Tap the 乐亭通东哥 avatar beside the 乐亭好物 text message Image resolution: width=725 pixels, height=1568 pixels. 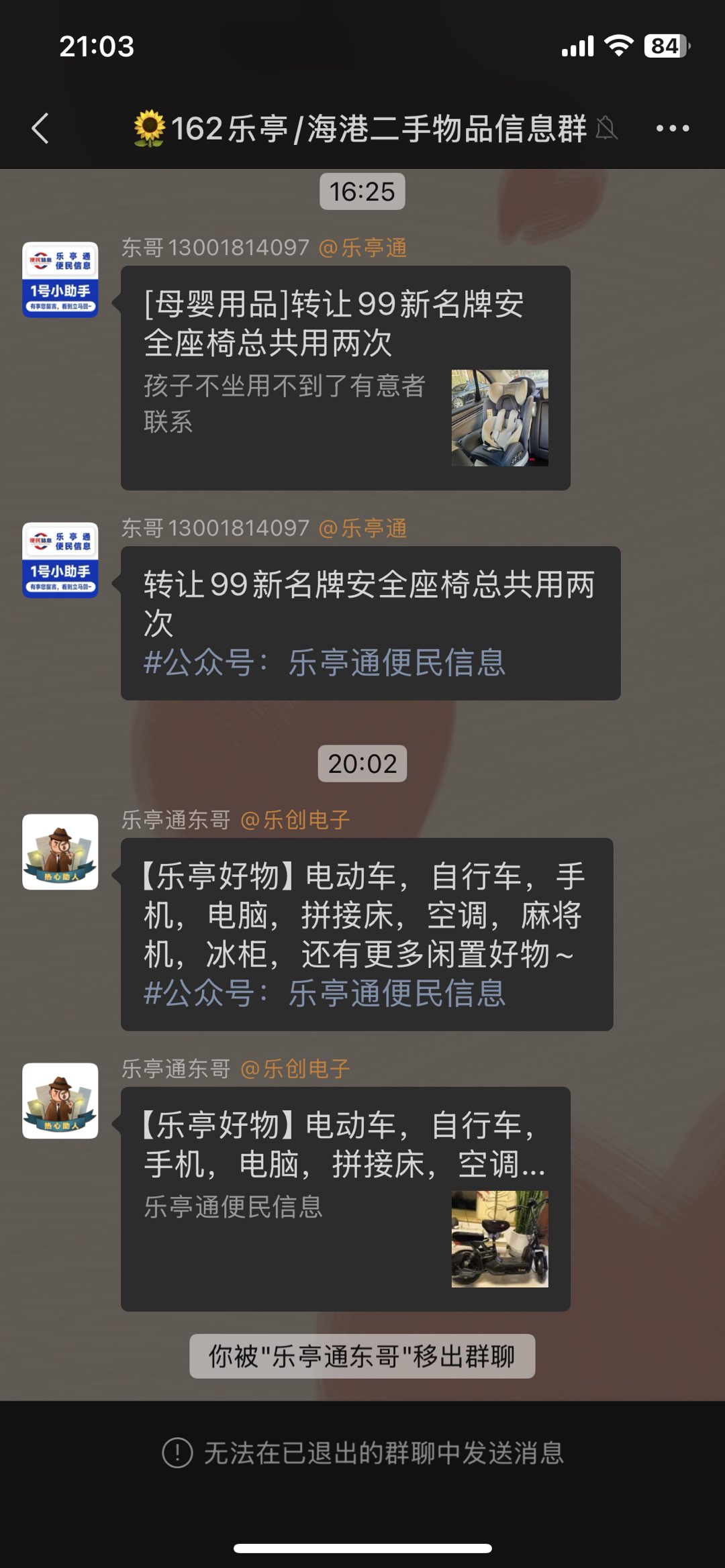click(x=60, y=852)
